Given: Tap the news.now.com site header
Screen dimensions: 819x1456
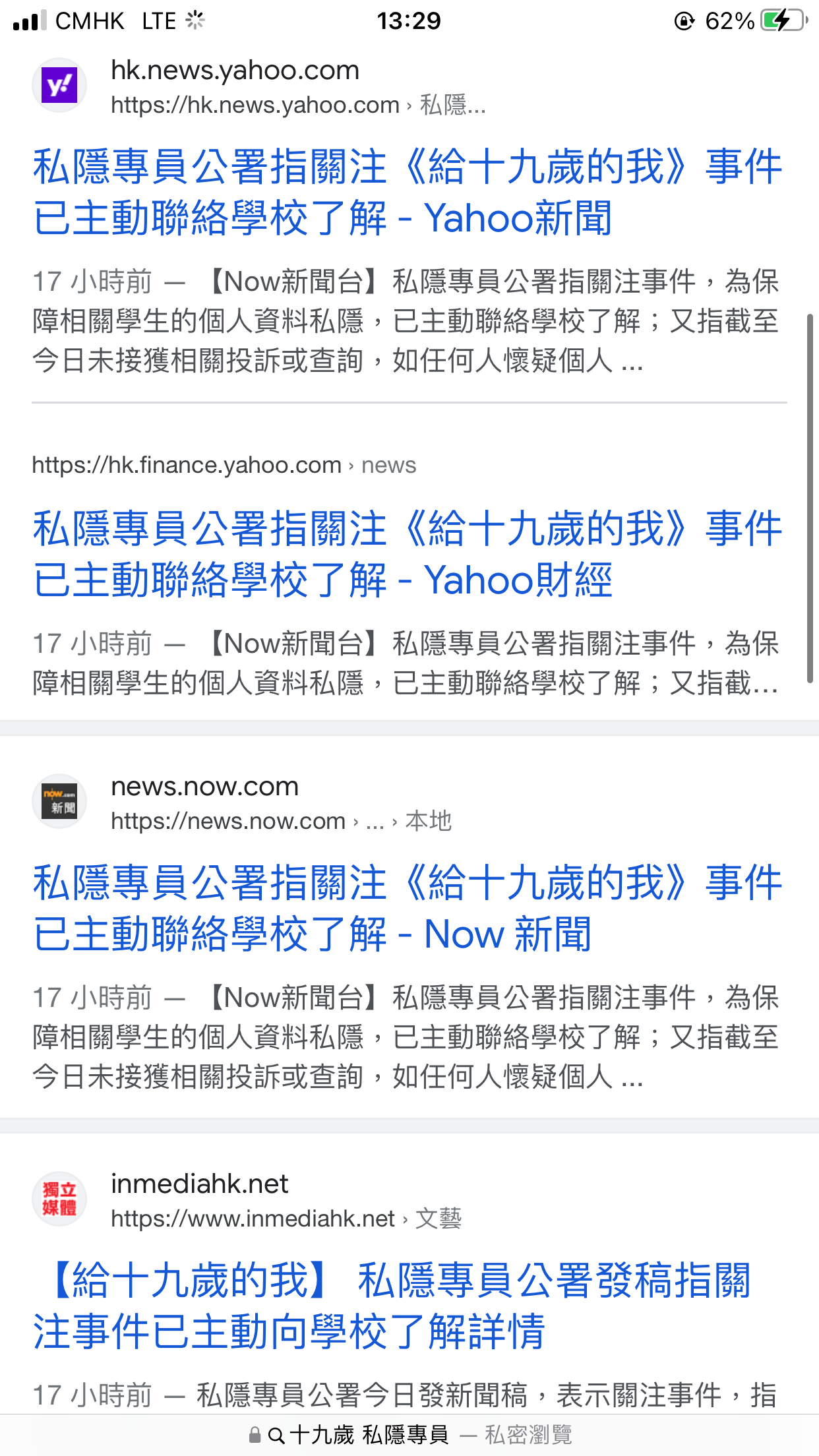Looking at the screenshot, I should tap(242, 803).
